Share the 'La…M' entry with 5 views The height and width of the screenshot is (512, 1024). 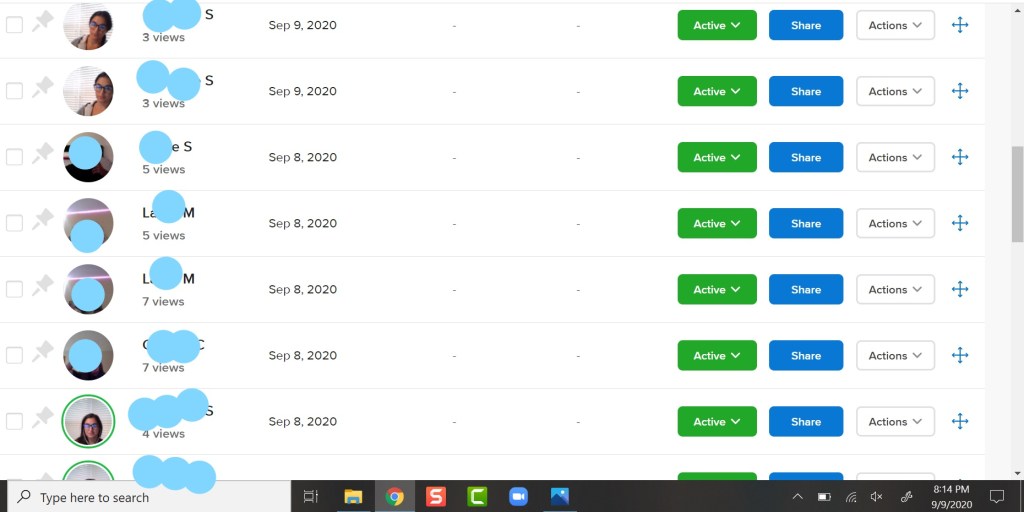point(805,223)
